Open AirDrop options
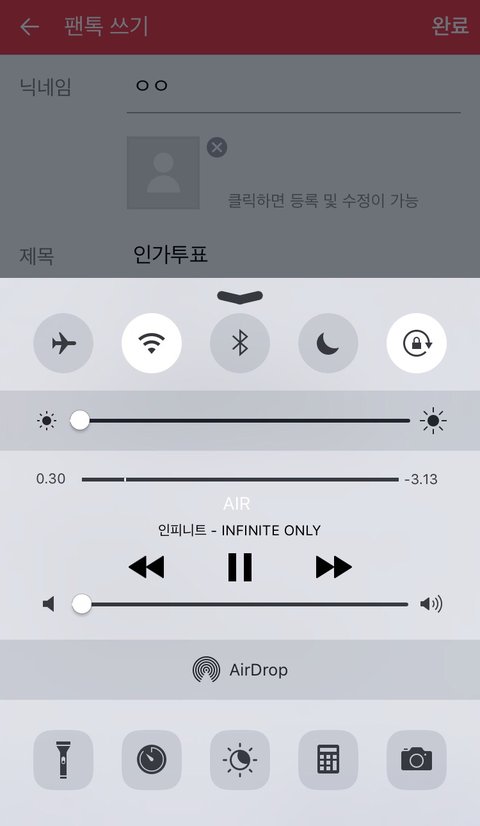480x826 pixels. click(240, 670)
